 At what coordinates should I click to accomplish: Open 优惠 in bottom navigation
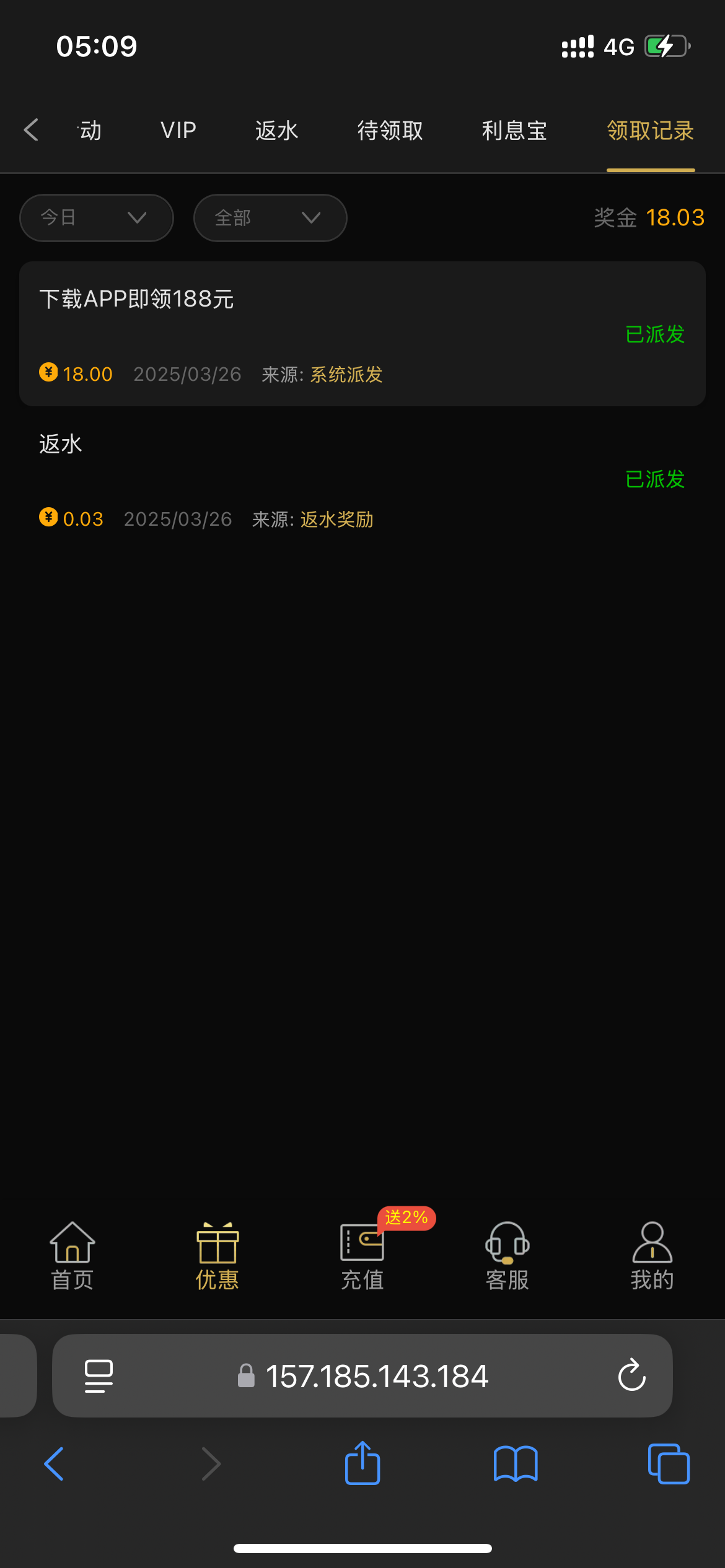pyautogui.click(x=217, y=1256)
